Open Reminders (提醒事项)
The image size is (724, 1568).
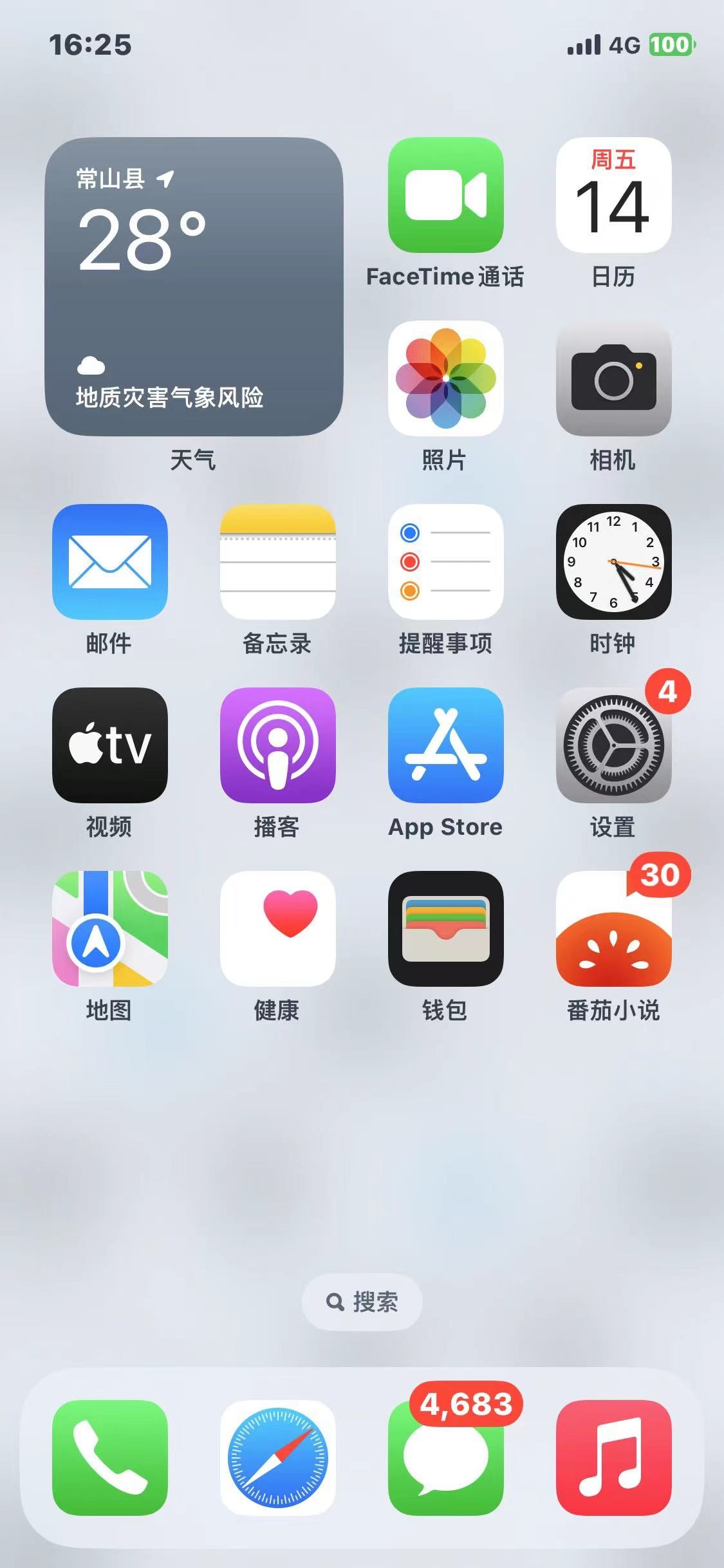coord(445,562)
